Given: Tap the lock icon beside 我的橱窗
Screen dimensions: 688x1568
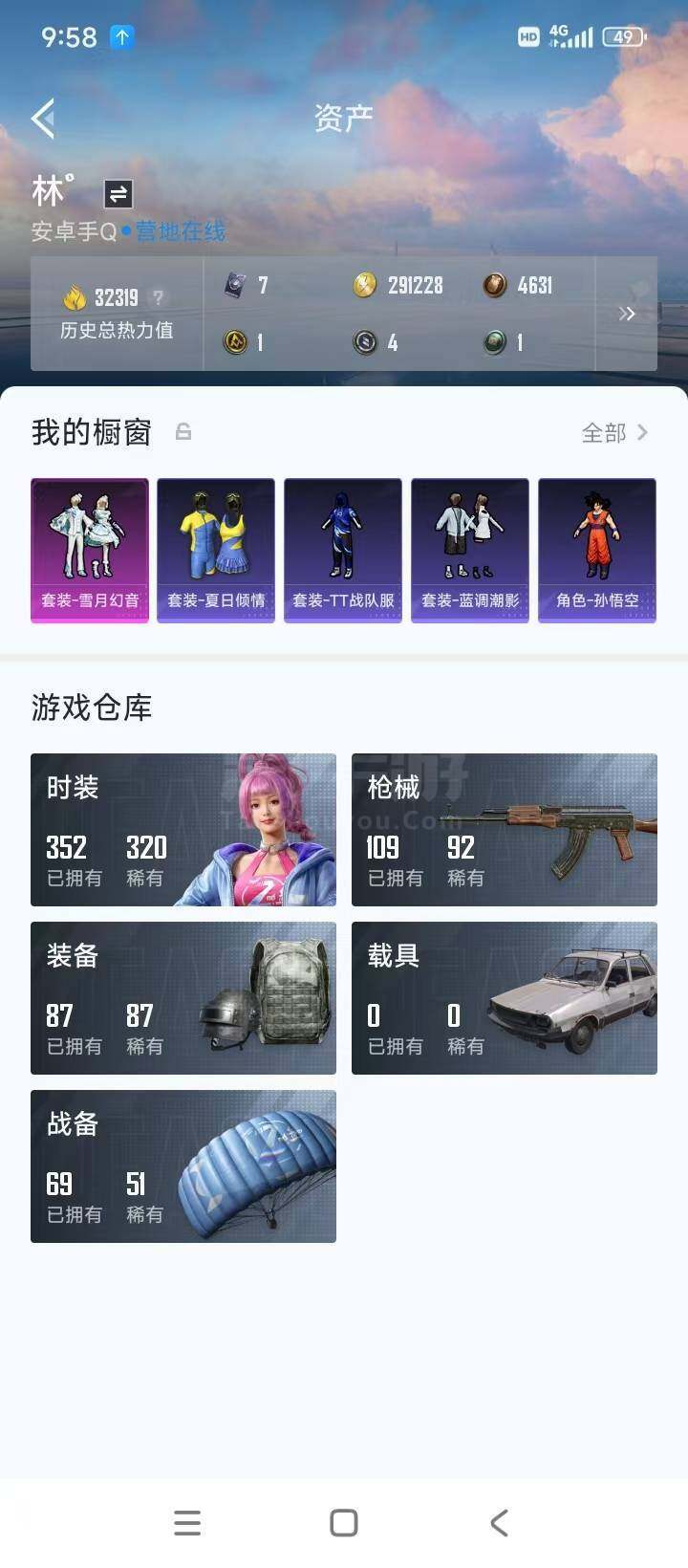Looking at the screenshot, I should click(x=183, y=432).
